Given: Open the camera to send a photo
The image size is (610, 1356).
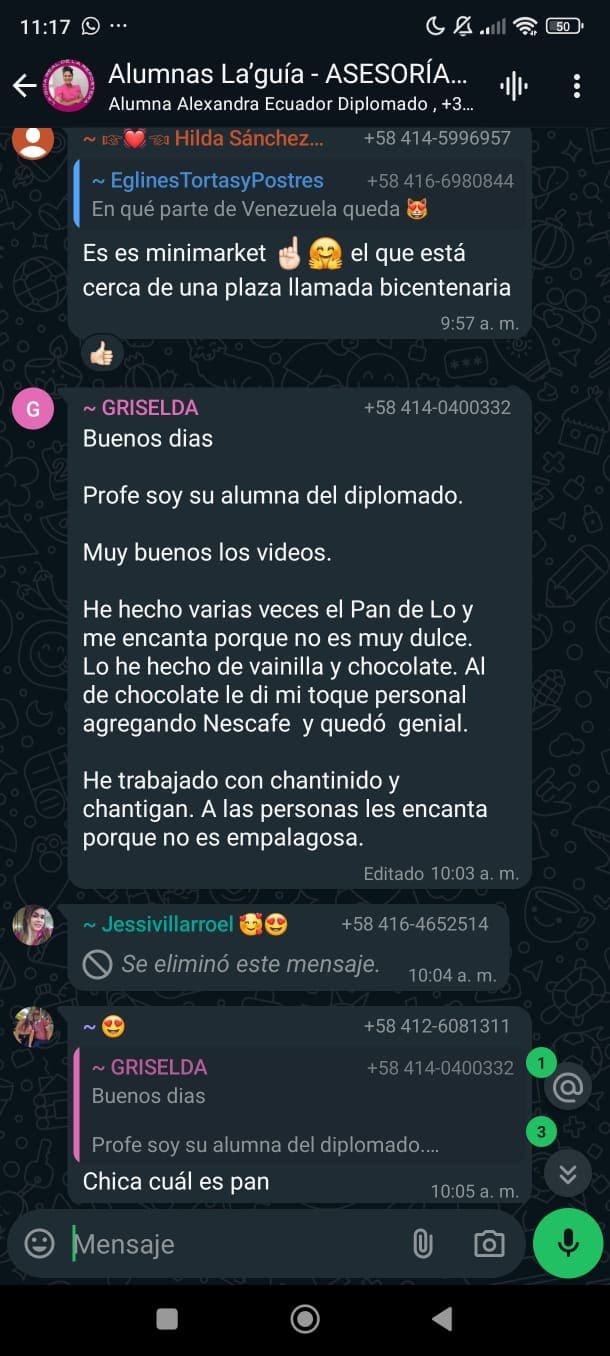Looking at the screenshot, I should point(489,1243).
